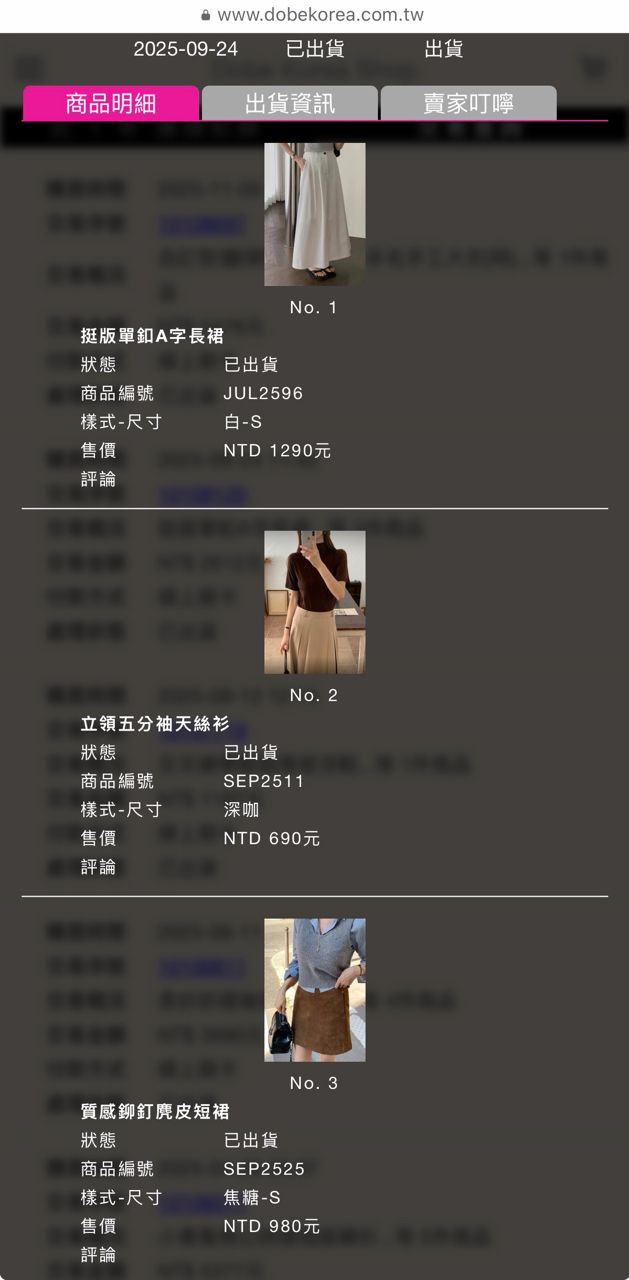View the 立領五分袖天絲衫 product image
This screenshot has width=629, height=1280.
314,602
